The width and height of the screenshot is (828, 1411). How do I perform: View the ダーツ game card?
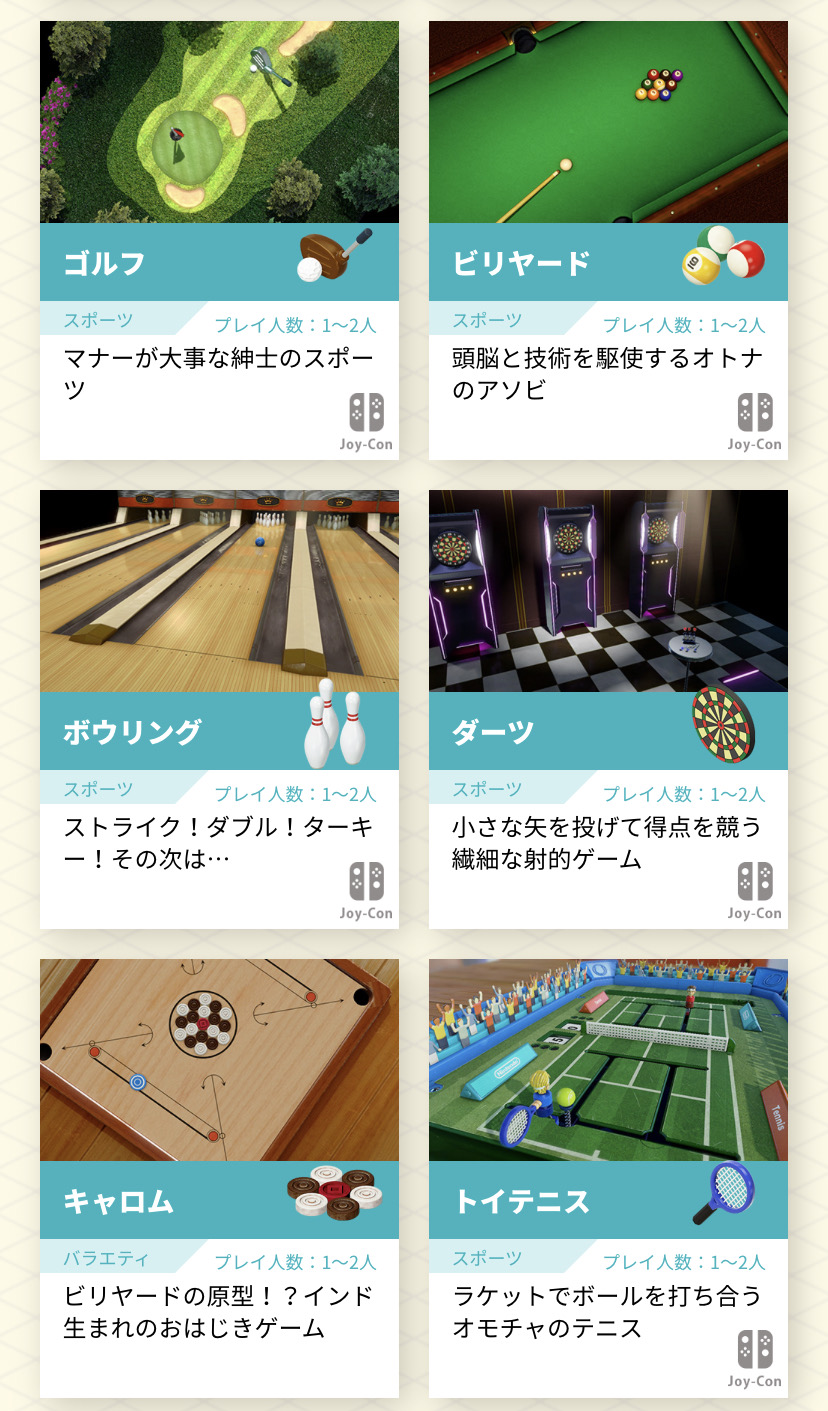[x=608, y=709]
